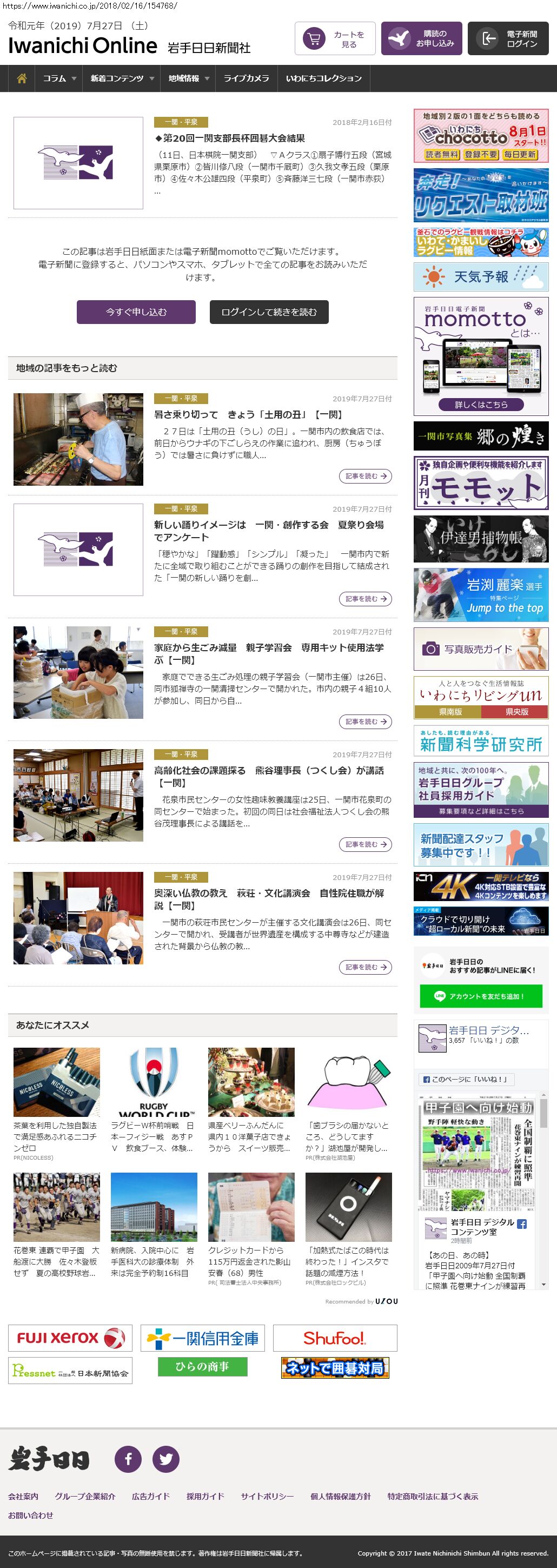Expand the コラム menu
The width and height of the screenshot is (557, 1568).
59,78
